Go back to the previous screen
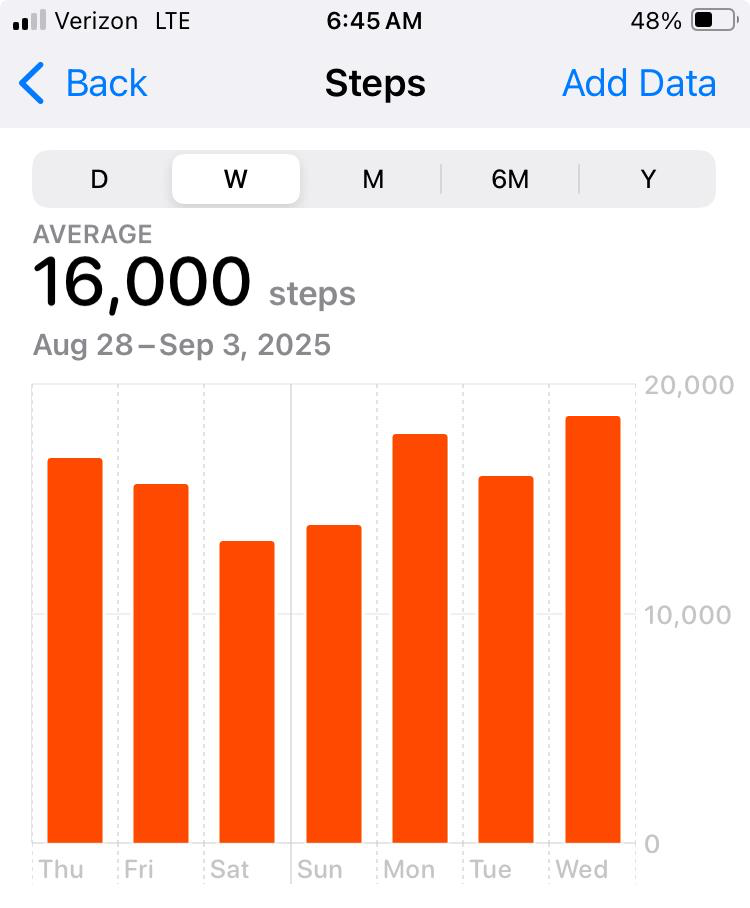Viewport: 750px width, 908px height. 84,83
